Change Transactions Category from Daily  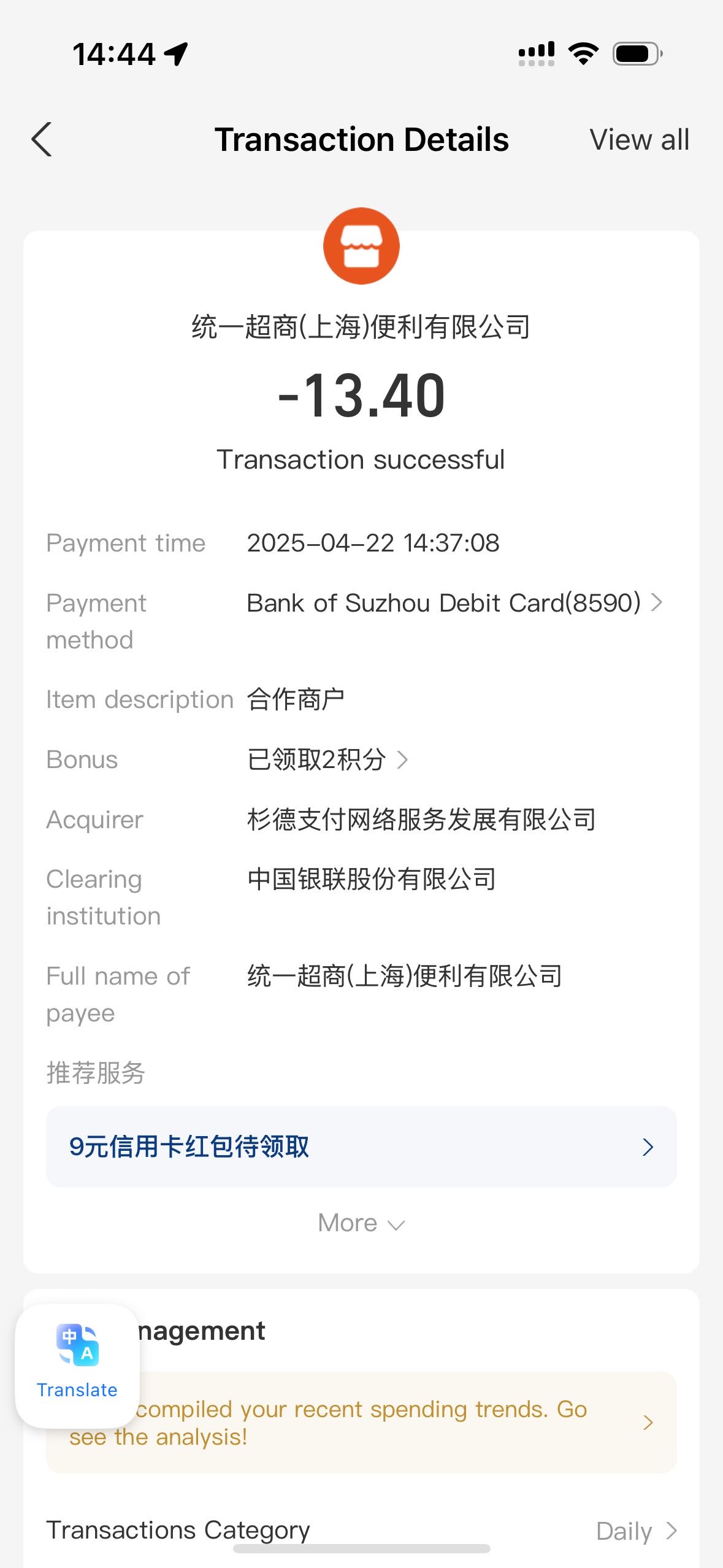(637, 1531)
